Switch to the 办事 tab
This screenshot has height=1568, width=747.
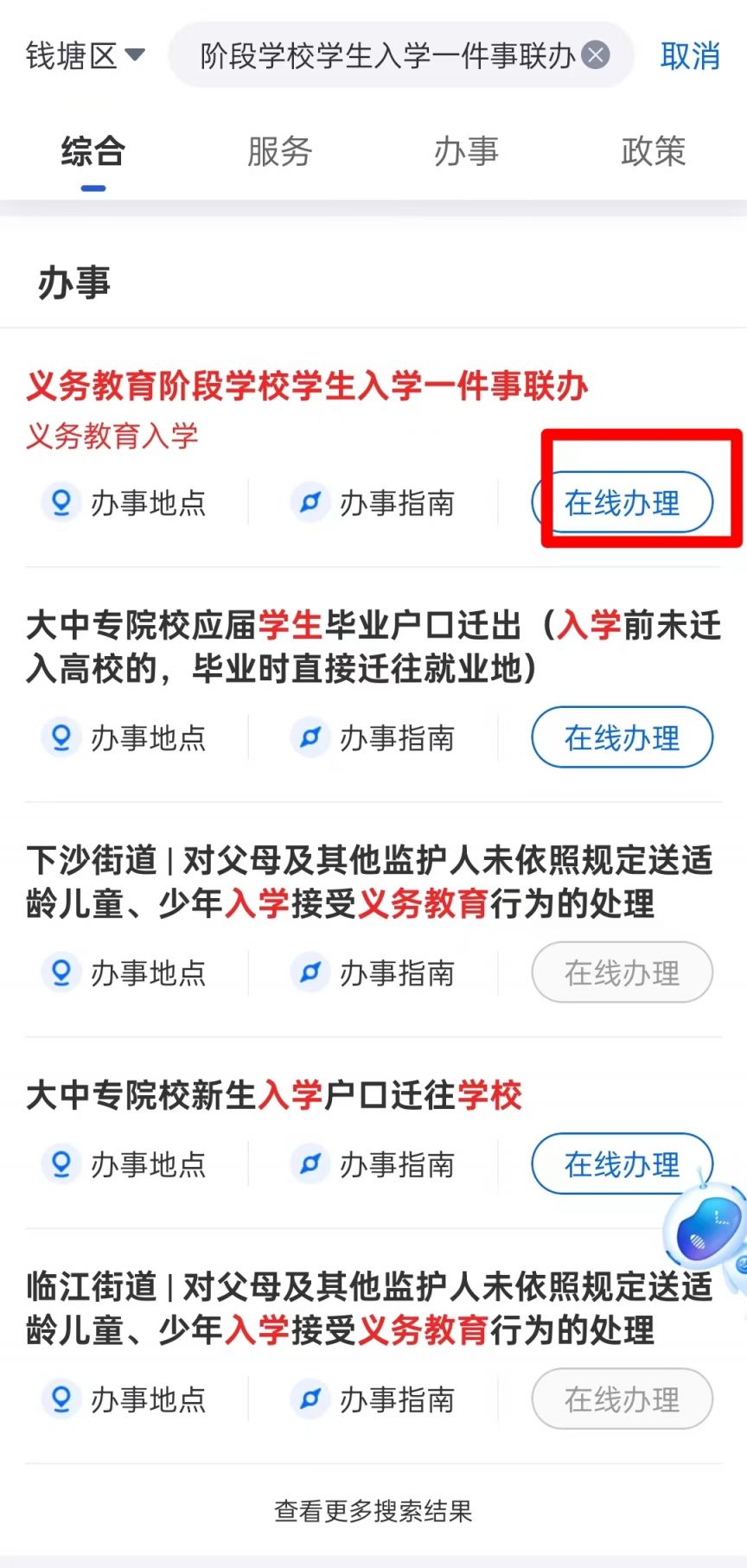coord(466,151)
